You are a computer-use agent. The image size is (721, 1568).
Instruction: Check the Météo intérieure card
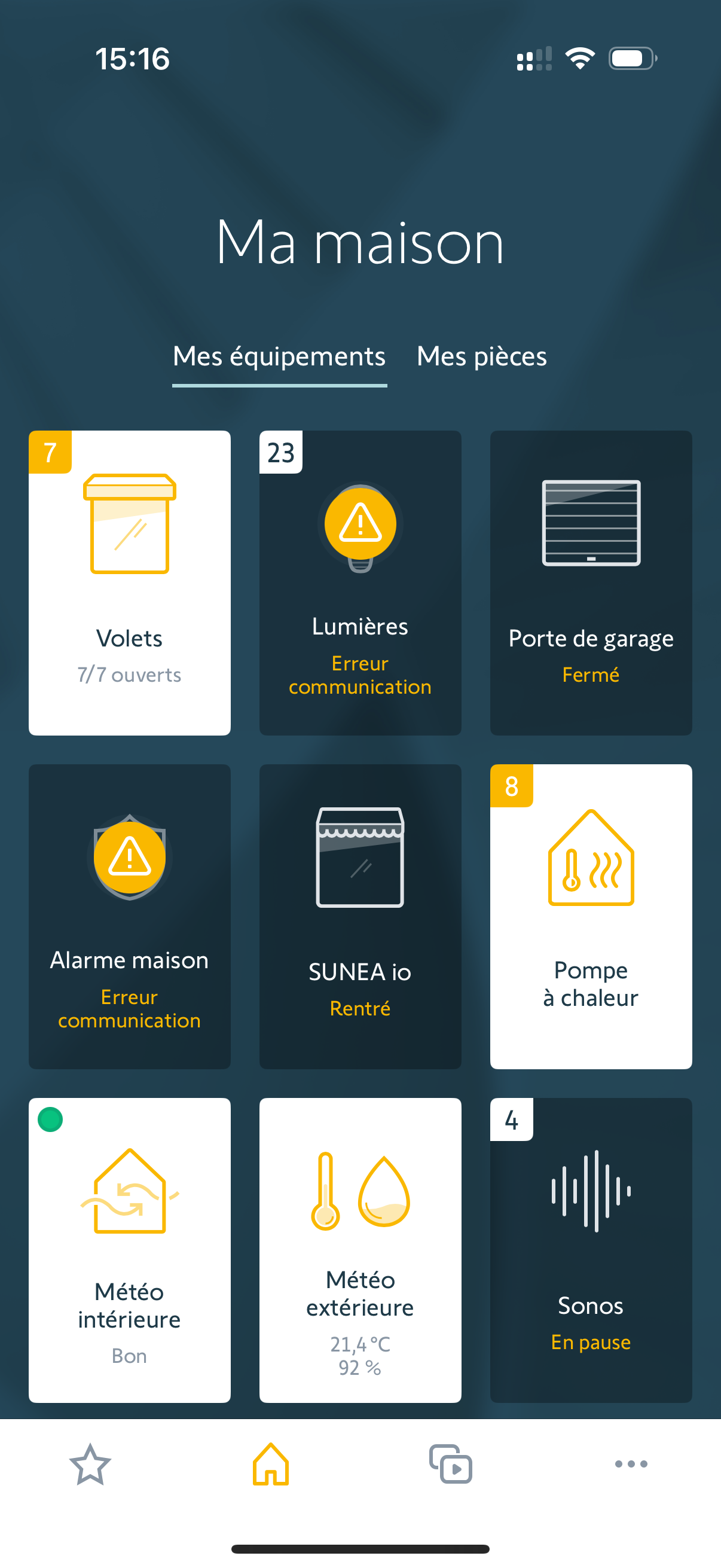tap(130, 1250)
